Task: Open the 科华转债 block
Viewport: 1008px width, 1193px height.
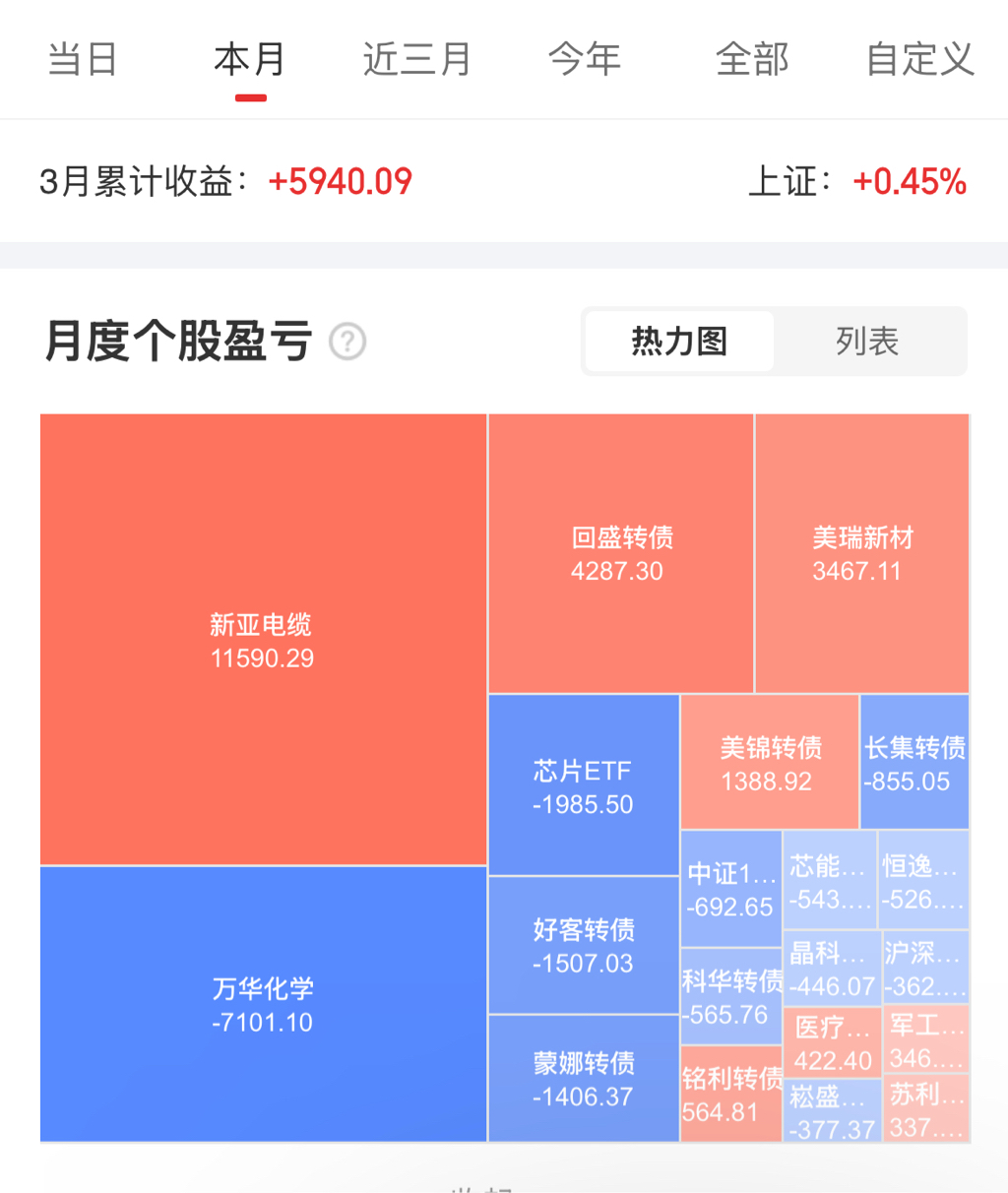Action: click(730, 996)
